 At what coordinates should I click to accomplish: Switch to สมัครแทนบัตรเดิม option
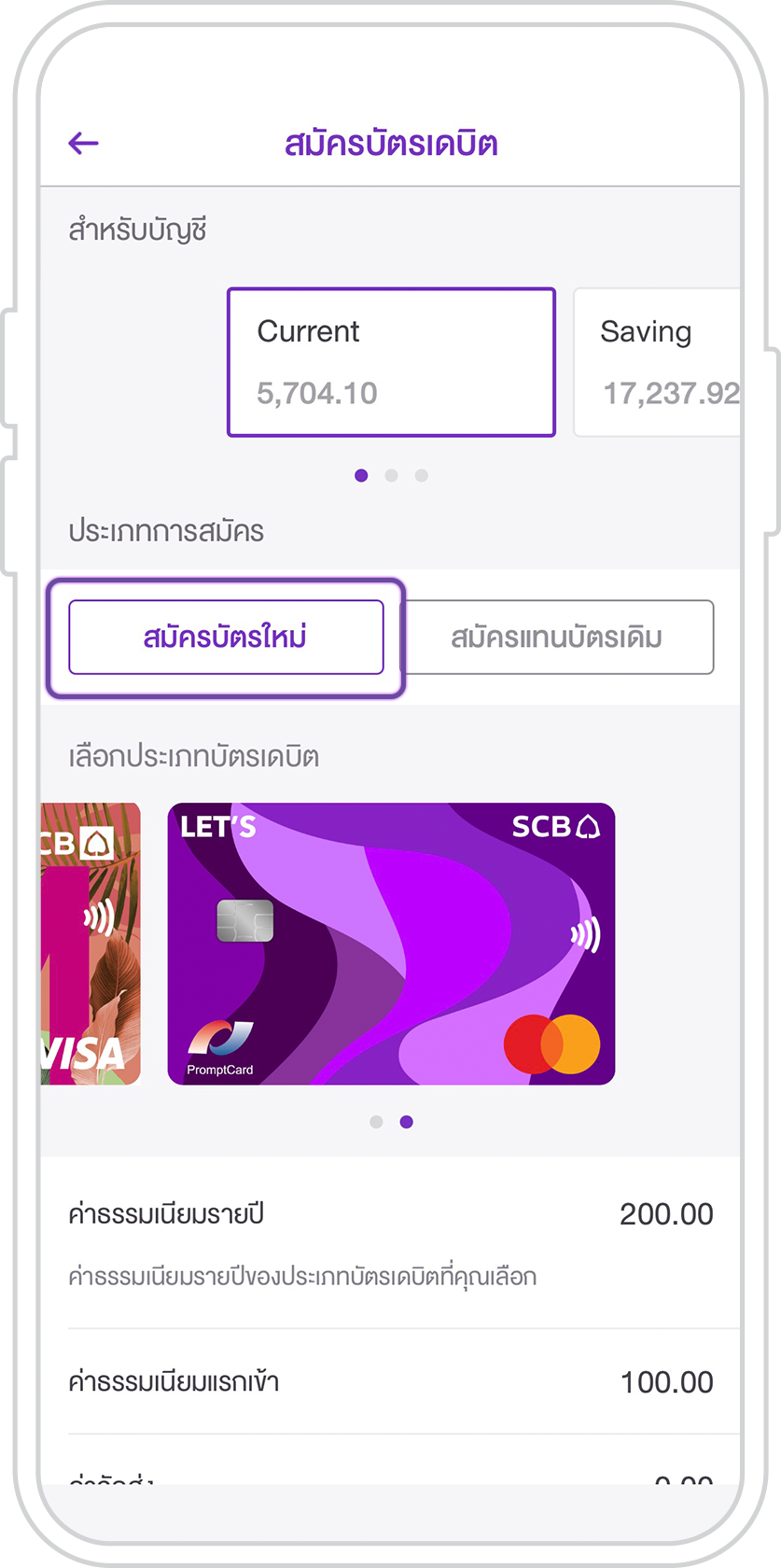click(557, 637)
